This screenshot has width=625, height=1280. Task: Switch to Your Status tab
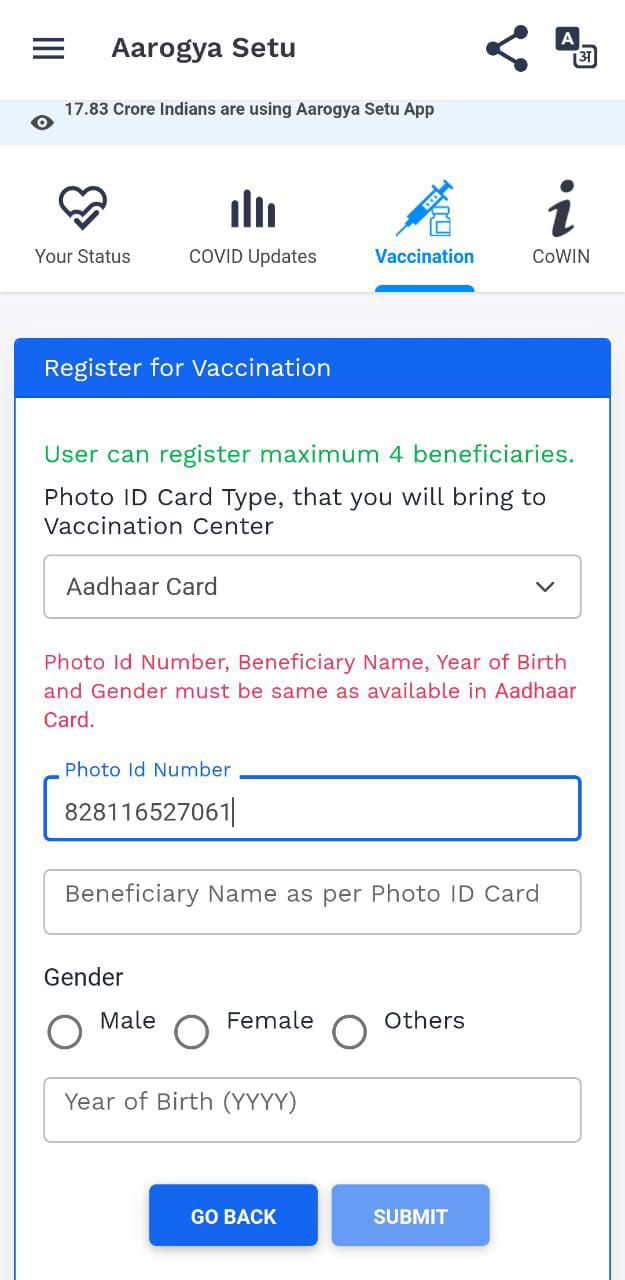pyautogui.click(x=82, y=225)
